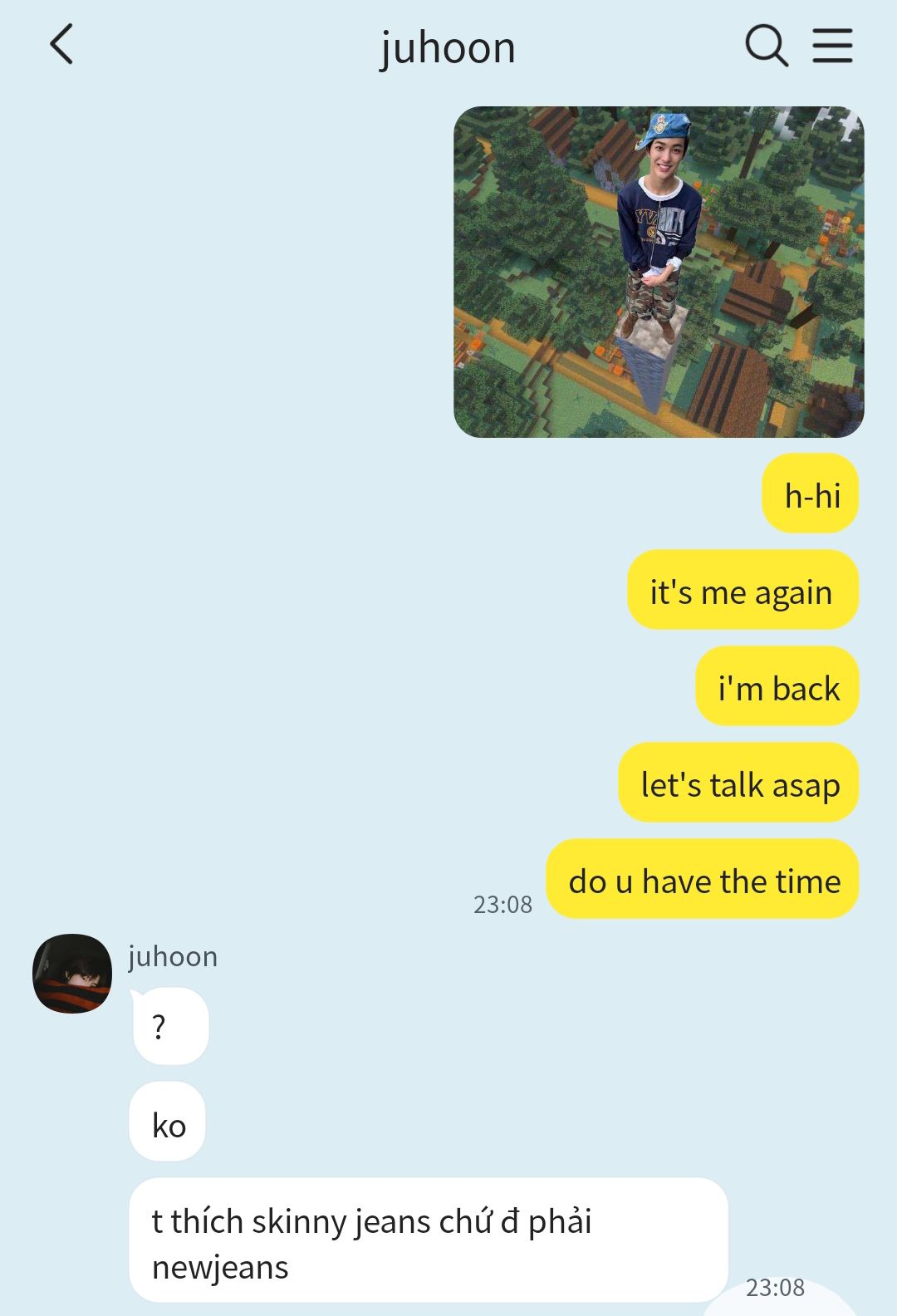Search within this conversation
897x1316 pixels.
click(765, 45)
